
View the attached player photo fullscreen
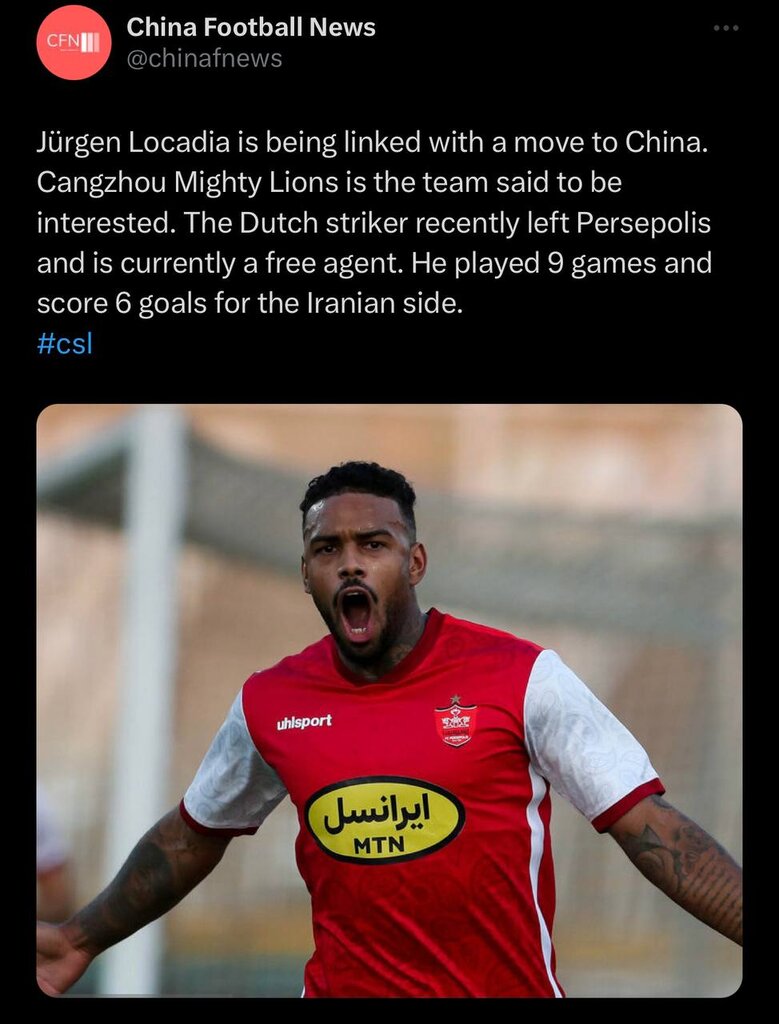point(389,700)
